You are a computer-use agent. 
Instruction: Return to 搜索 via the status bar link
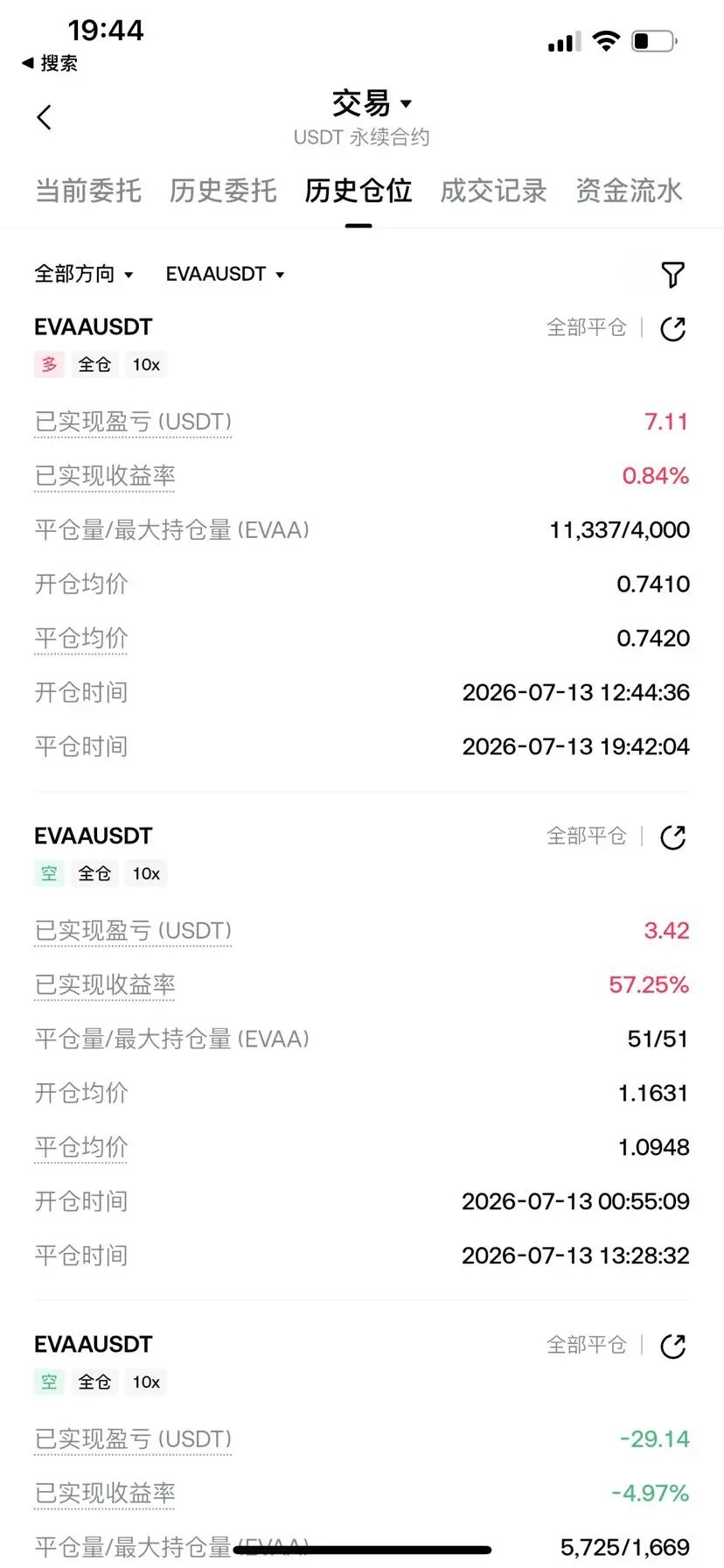point(50,63)
